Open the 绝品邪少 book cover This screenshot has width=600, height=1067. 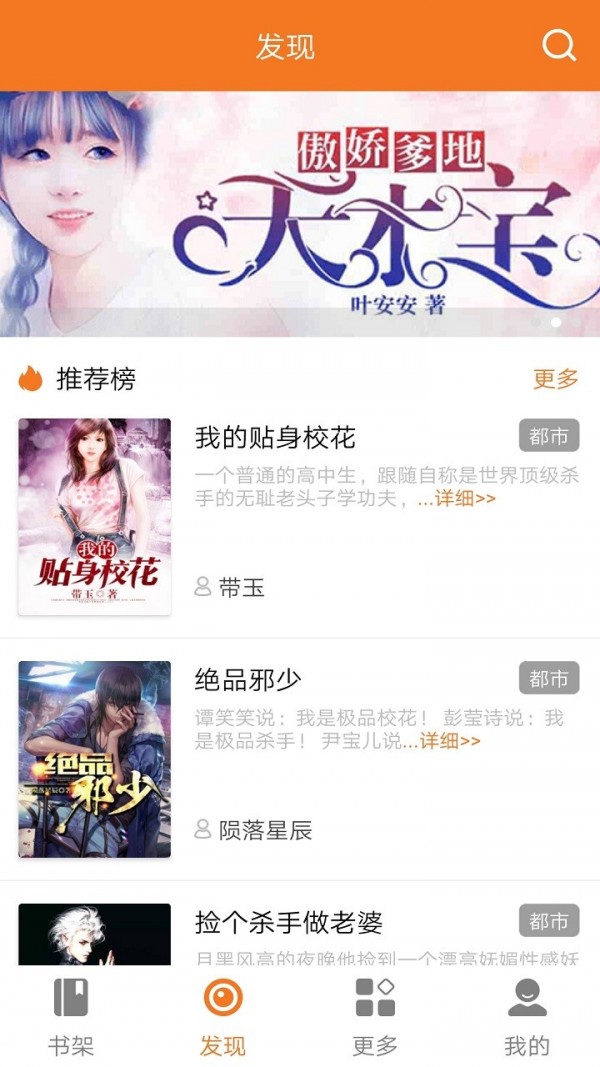point(95,759)
